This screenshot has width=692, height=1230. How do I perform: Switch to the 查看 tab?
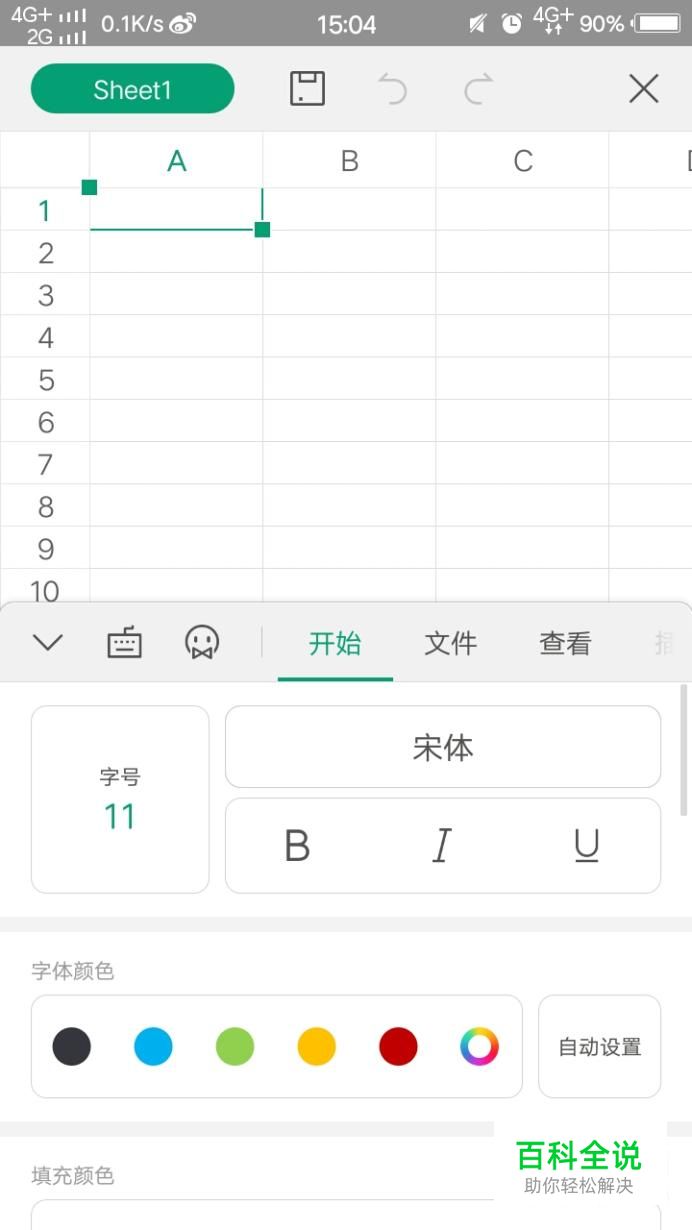coord(565,643)
